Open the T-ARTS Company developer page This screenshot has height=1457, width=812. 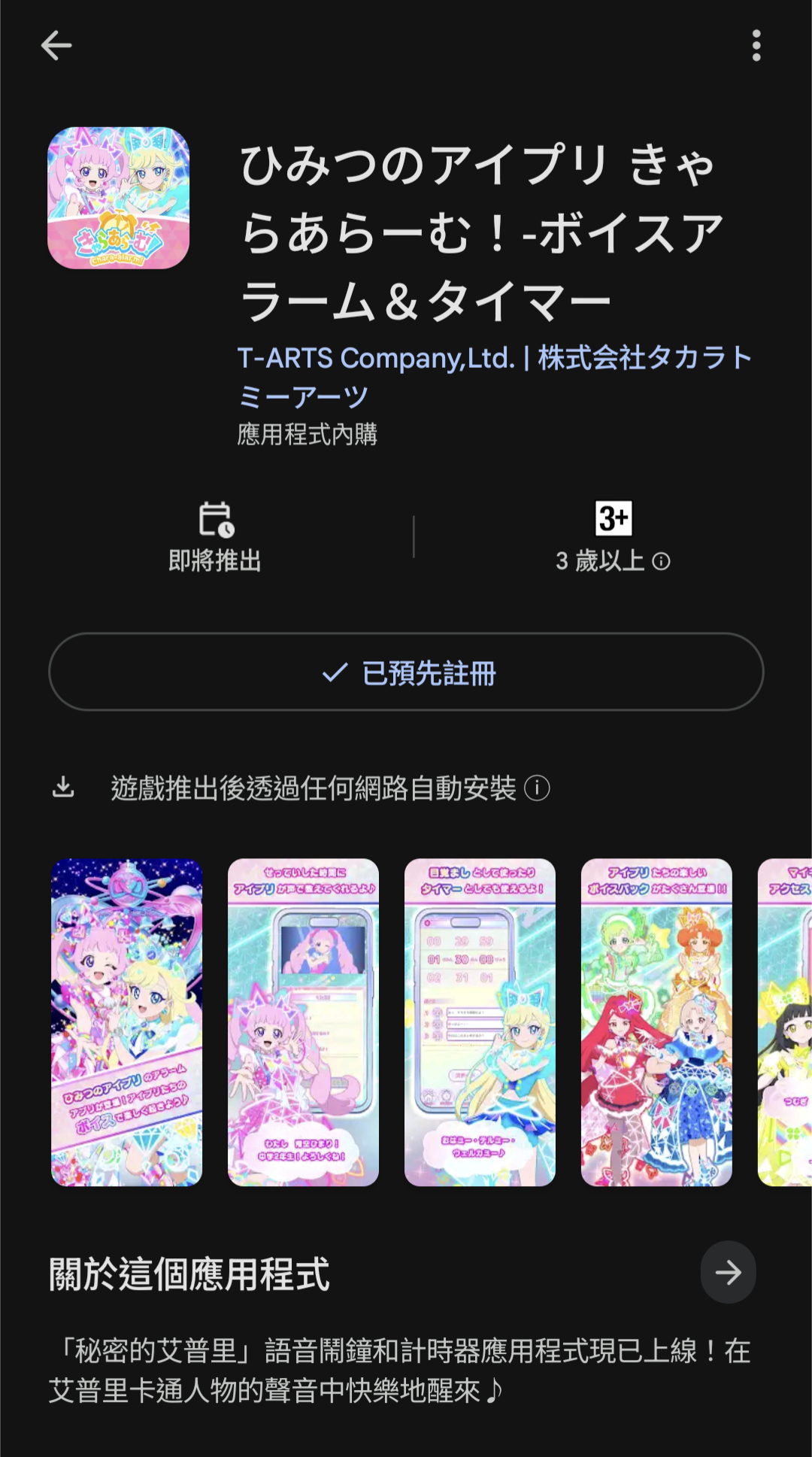point(494,377)
